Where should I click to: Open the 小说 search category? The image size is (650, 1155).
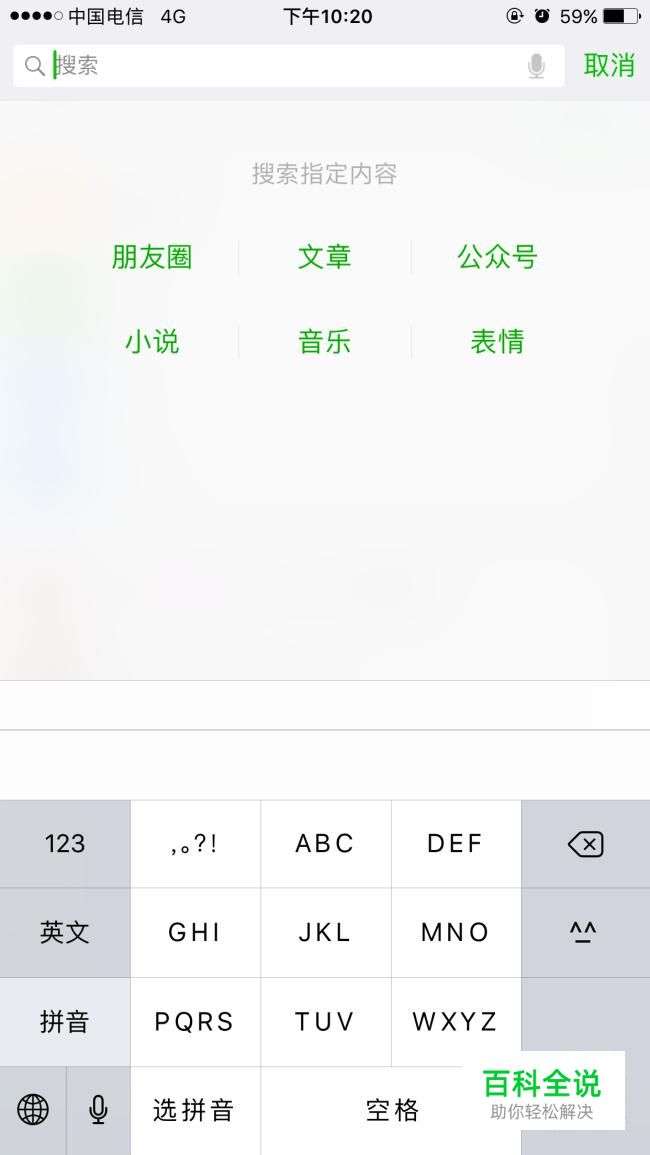pos(152,342)
